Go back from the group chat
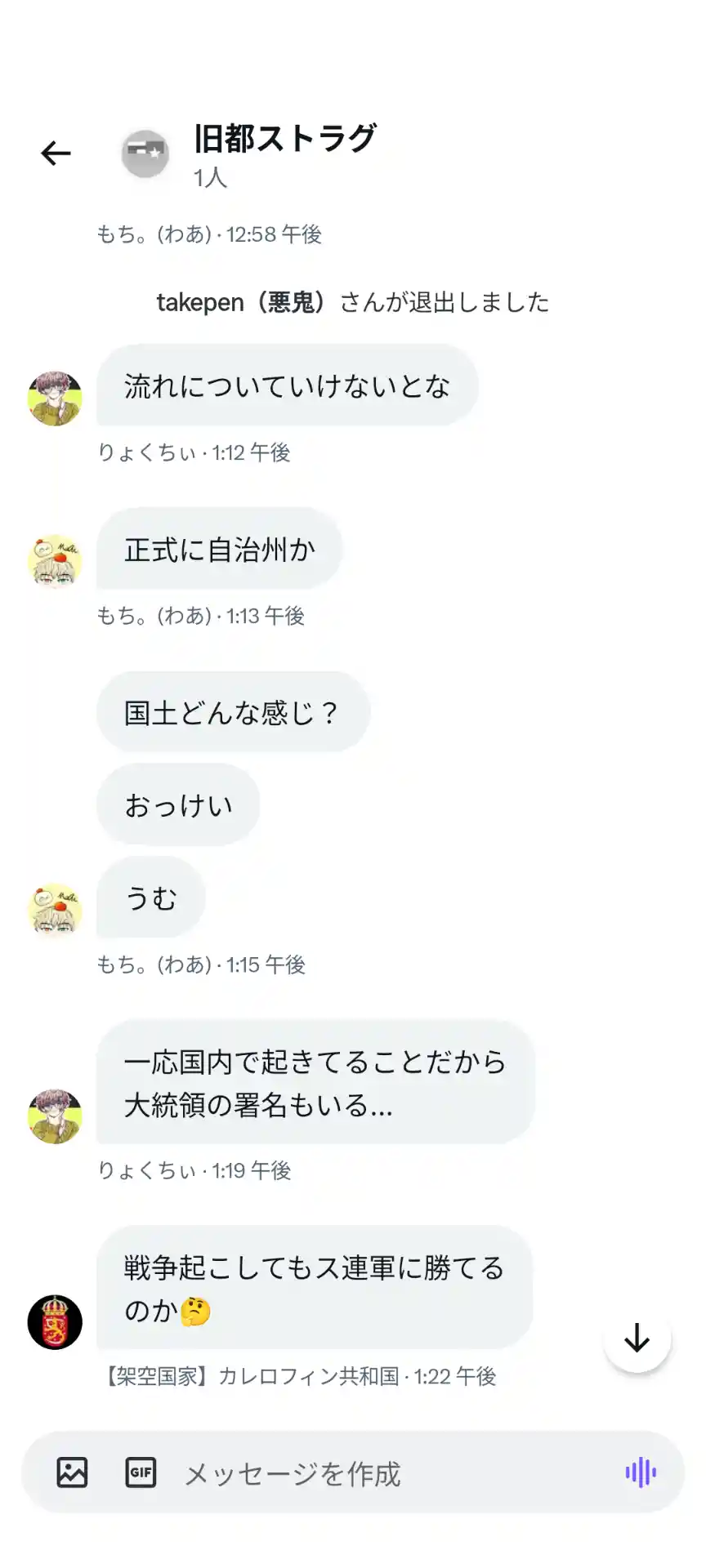 coord(56,154)
